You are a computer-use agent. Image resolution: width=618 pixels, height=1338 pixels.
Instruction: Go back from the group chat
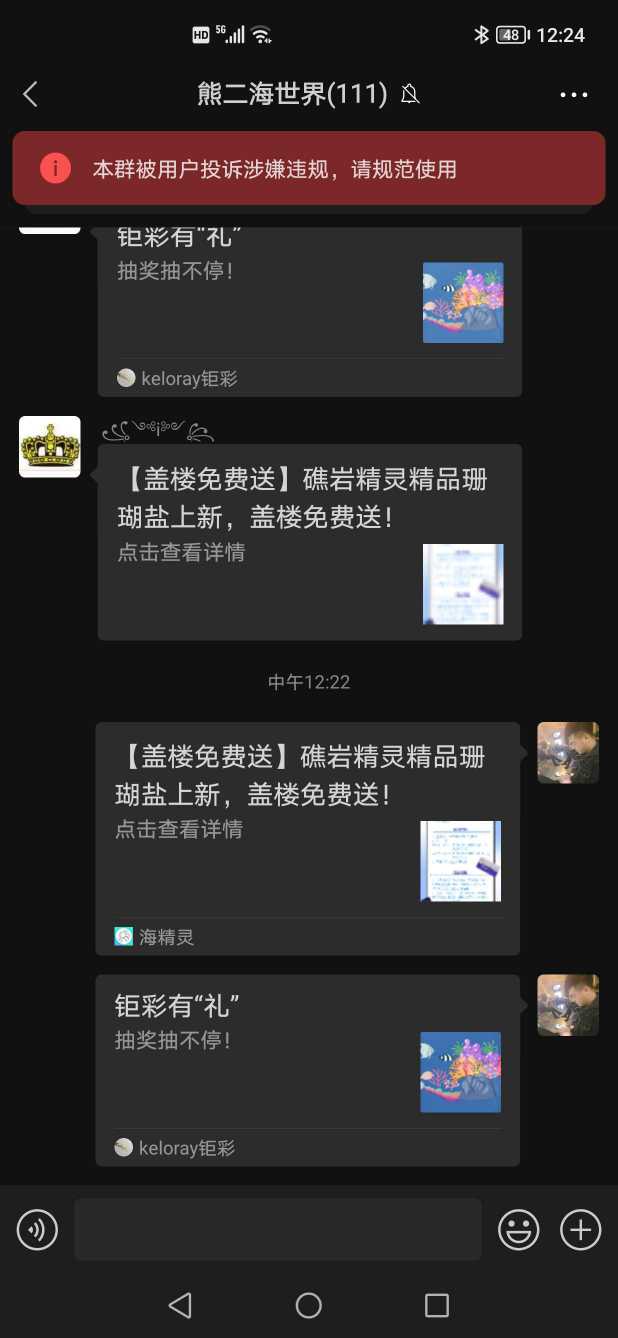(x=30, y=95)
